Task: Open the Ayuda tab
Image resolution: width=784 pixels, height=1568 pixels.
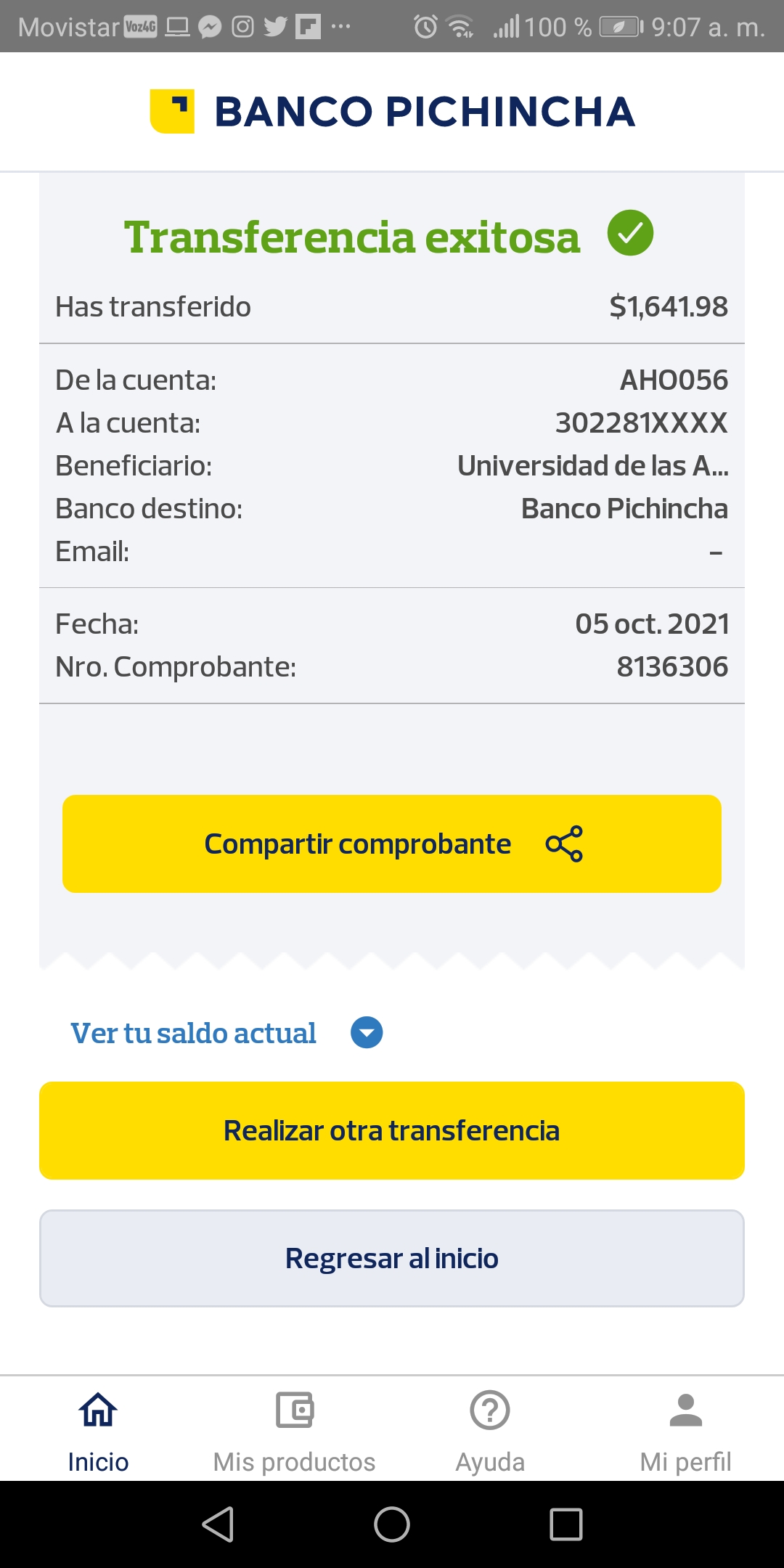Action: pyautogui.click(x=490, y=1432)
